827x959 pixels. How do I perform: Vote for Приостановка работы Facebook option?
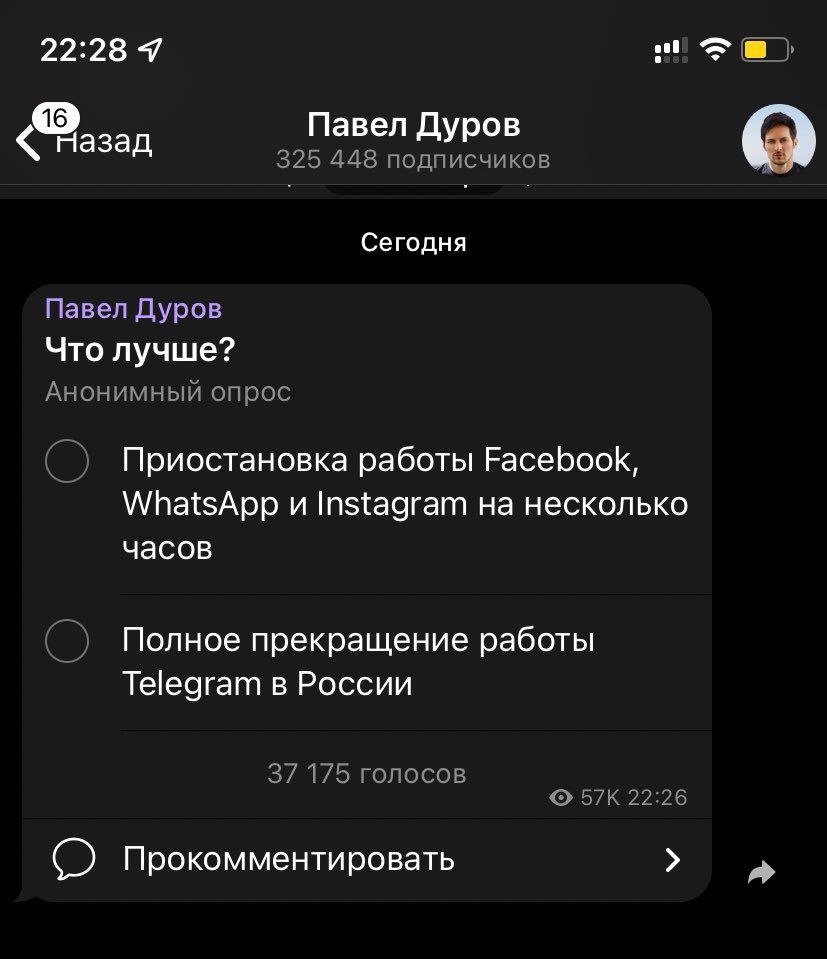click(x=68, y=462)
